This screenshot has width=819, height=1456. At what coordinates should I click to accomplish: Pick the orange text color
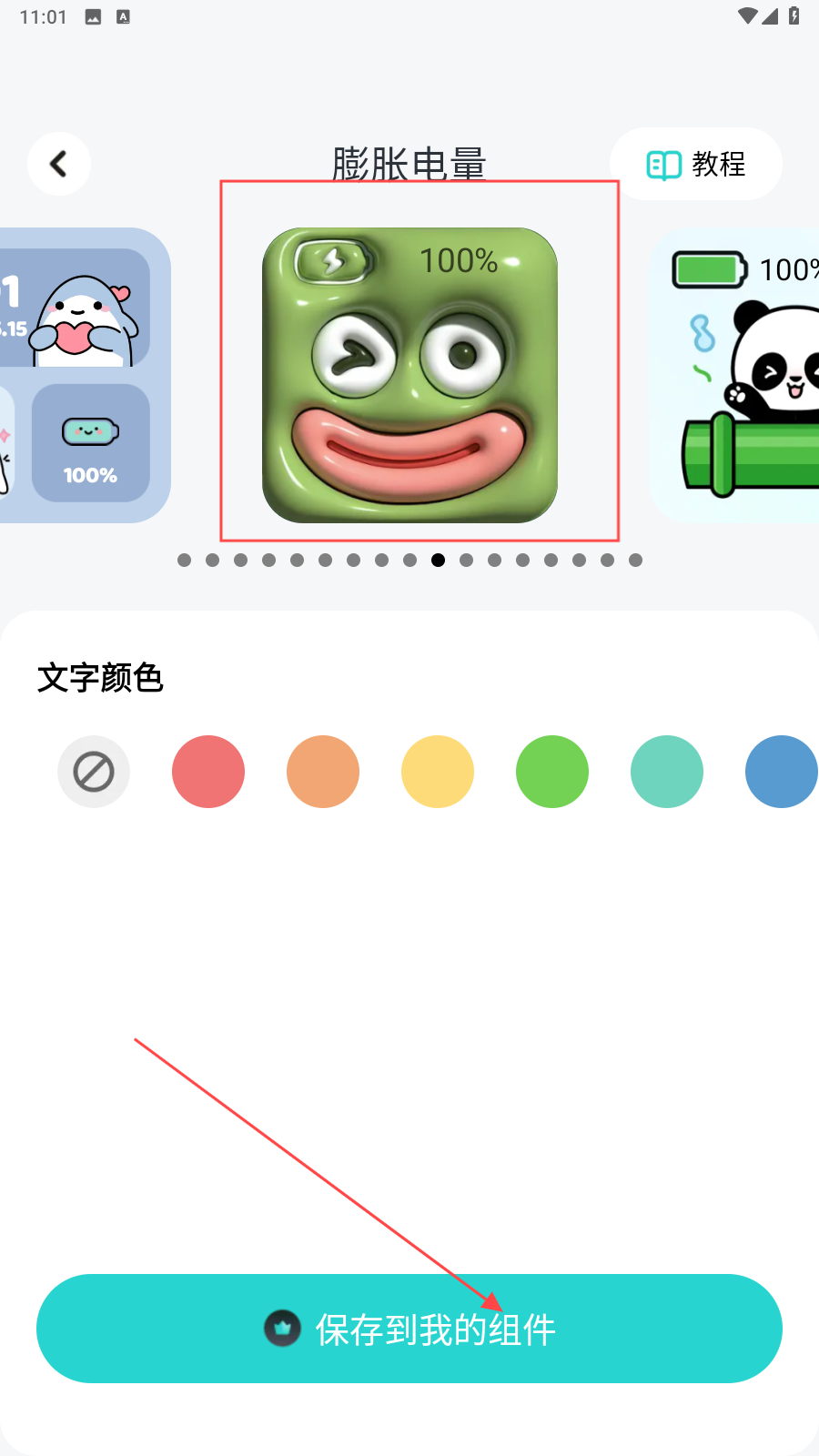point(323,772)
